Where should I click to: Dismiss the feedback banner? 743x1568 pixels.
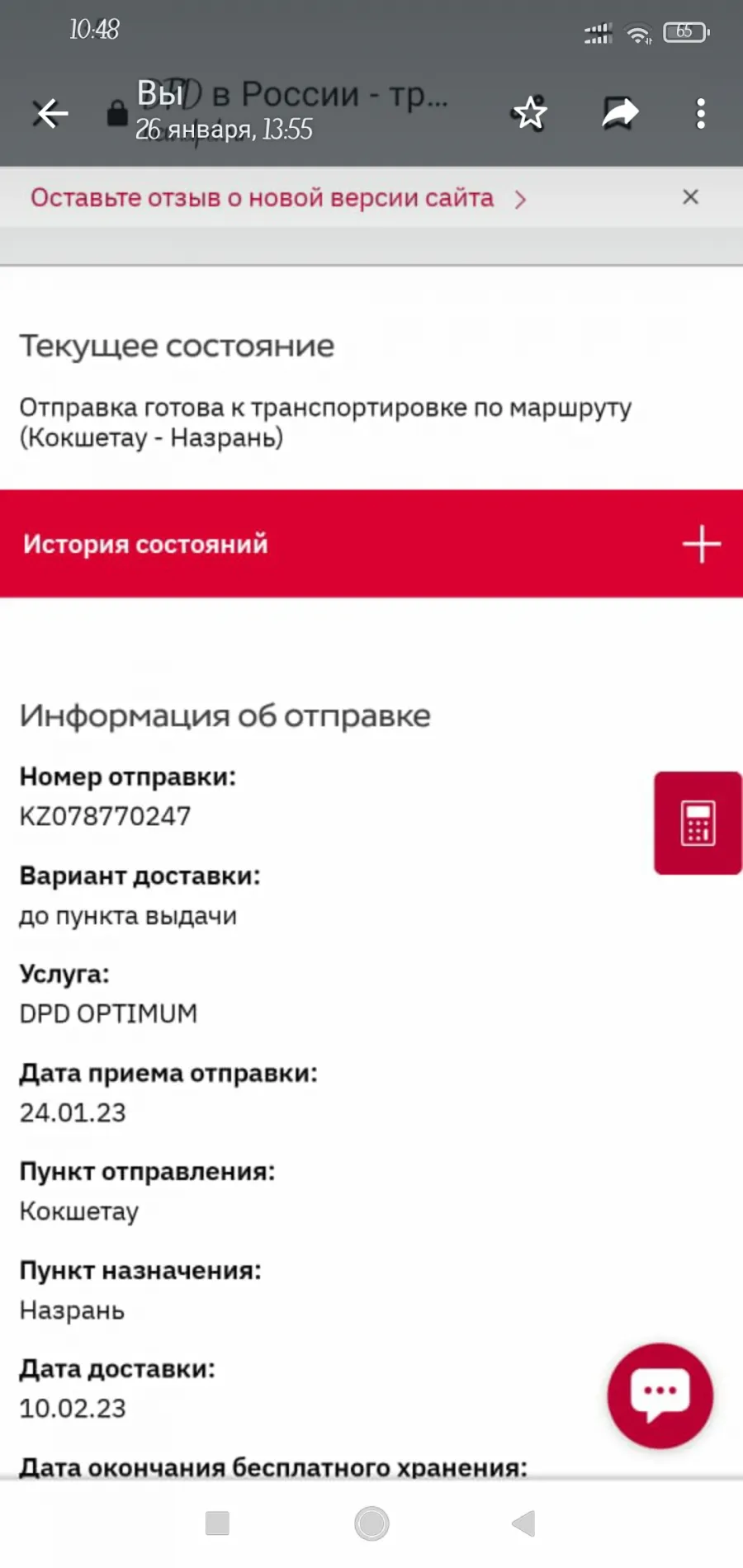(x=691, y=197)
